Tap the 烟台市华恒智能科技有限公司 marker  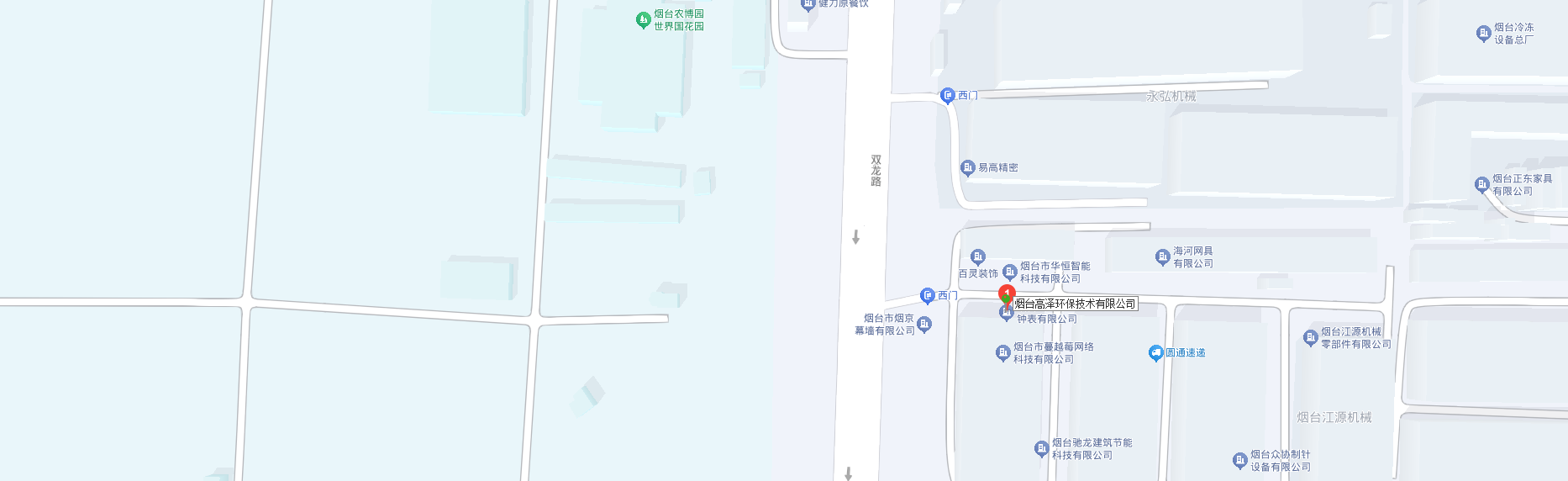tap(1010, 272)
